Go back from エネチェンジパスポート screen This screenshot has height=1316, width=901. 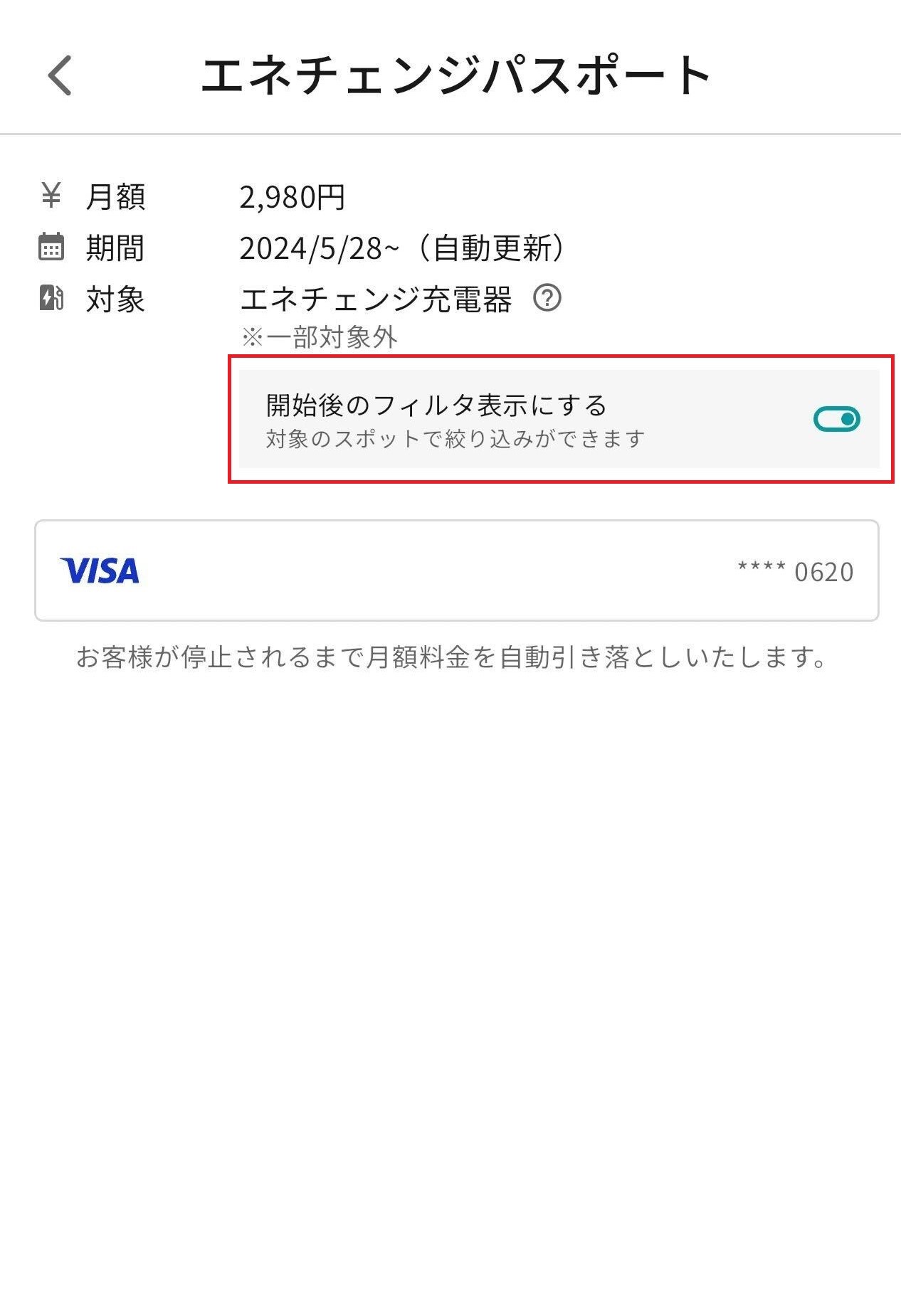click(x=60, y=75)
